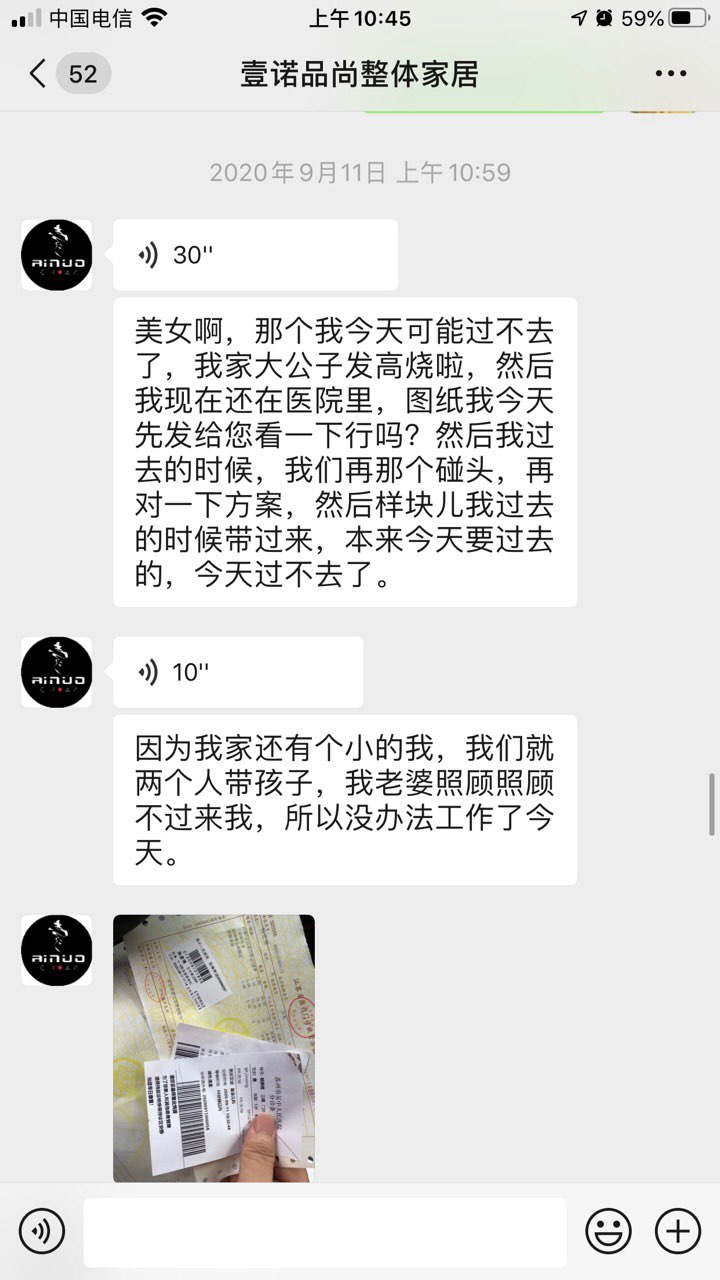This screenshot has height=1280, width=720.
Task: Go back to the chat list
Action: (38, 74)
